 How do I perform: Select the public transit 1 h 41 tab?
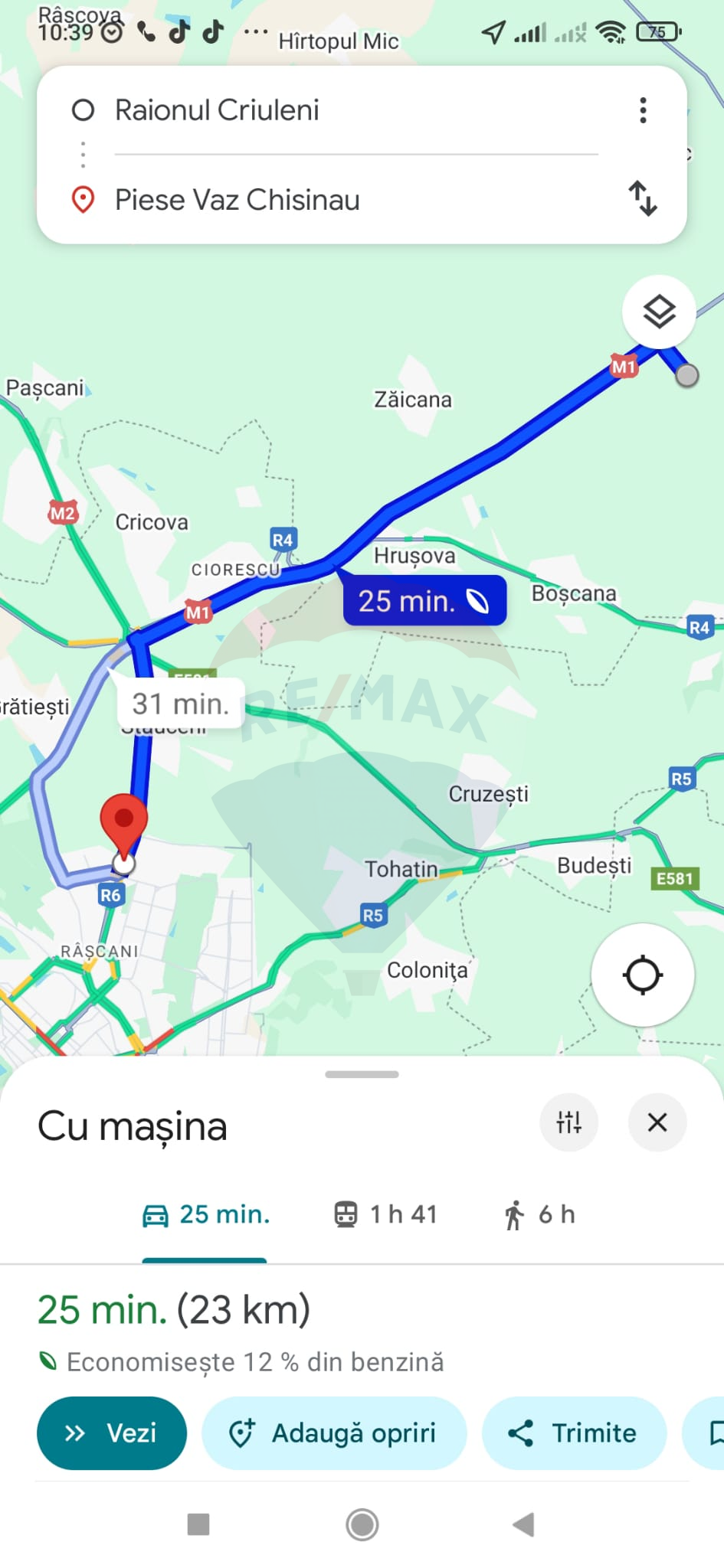tap(385, 1214)
